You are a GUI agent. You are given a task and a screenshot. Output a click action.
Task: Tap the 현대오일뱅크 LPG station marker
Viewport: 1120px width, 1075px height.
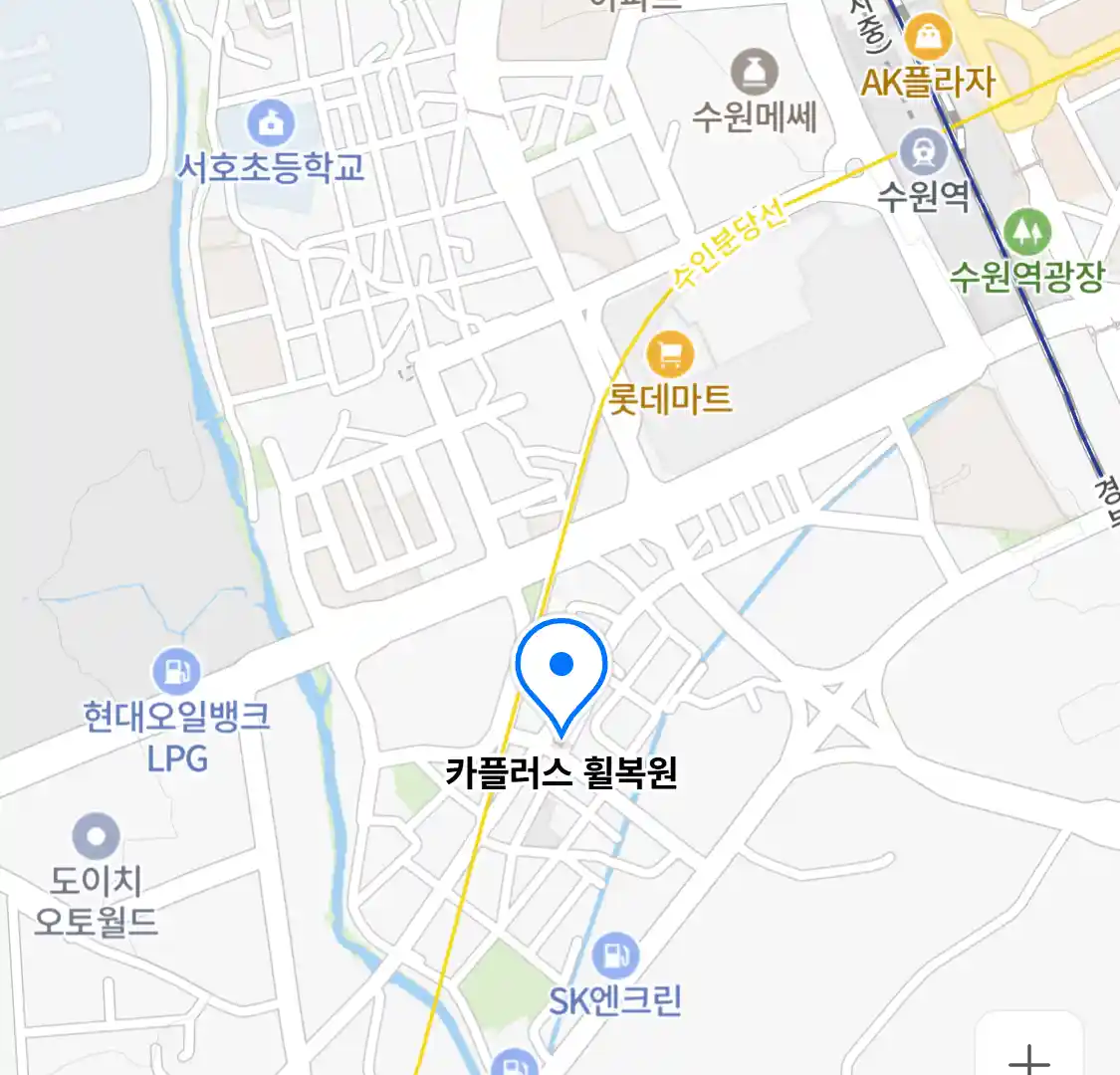pyautogui.click(x=176, y=672)
